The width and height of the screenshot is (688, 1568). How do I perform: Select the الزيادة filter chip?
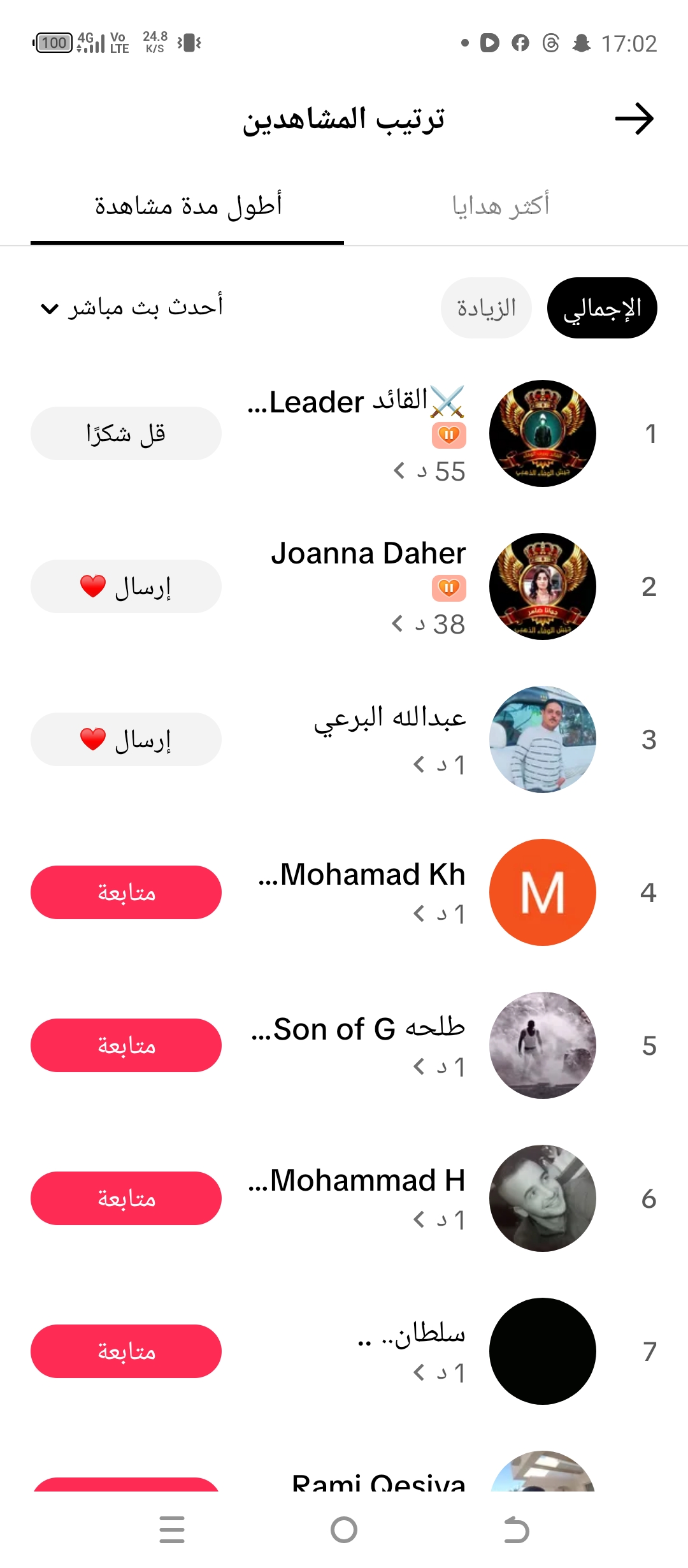pos(486,308)
